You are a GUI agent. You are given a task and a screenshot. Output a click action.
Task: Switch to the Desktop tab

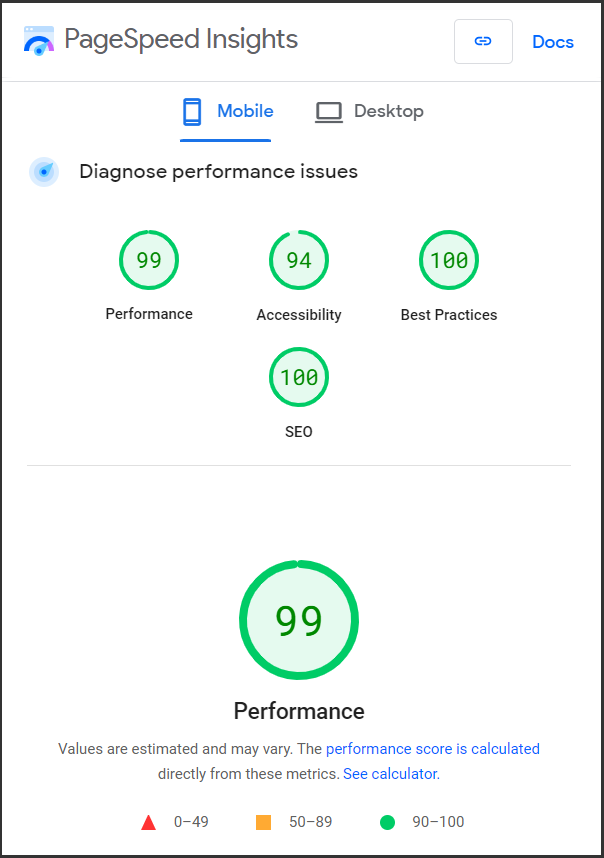pyautogui.click(x=370, y=112)
